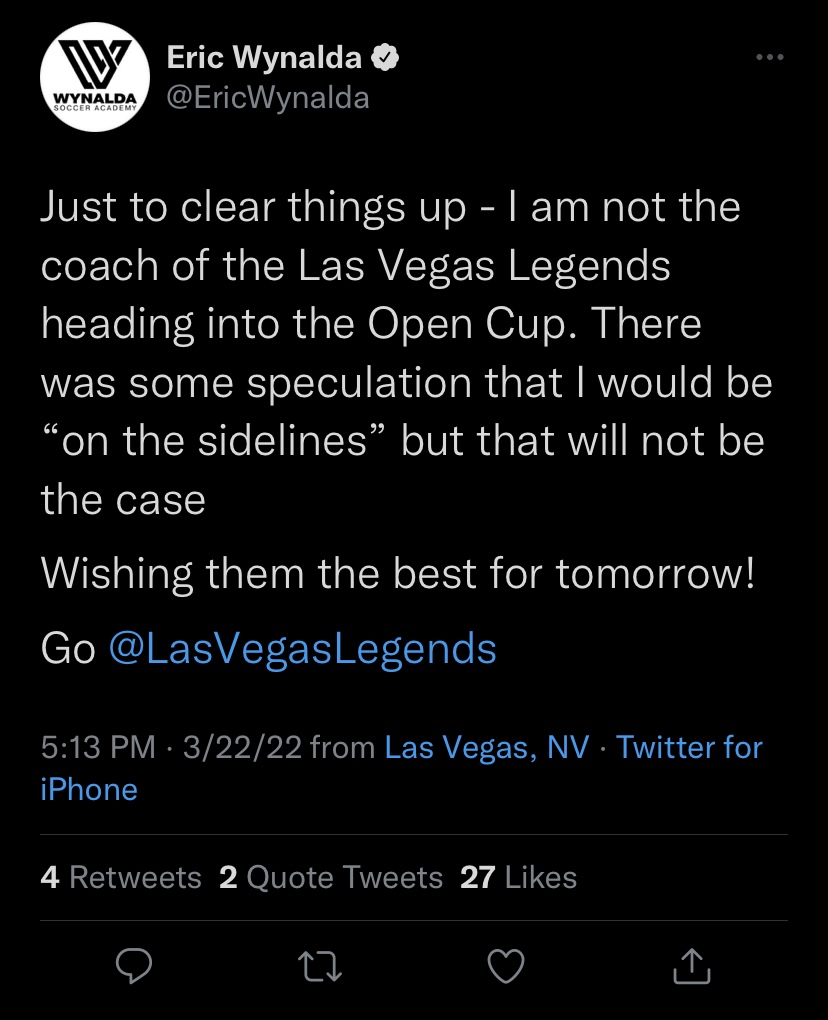Share this tweet
The width and height of the screenshot is (828, 1020).
[x=692, y=964]
